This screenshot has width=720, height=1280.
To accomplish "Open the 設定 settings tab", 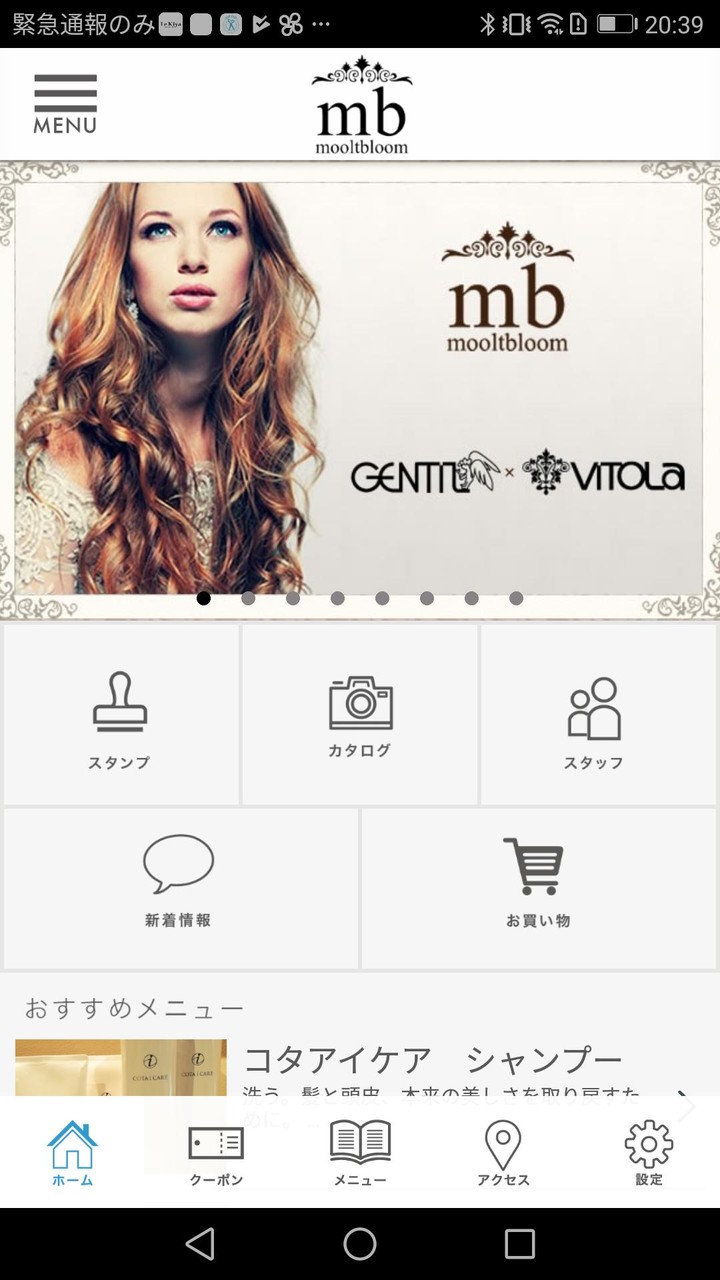I will click(x=648, y=1152).
